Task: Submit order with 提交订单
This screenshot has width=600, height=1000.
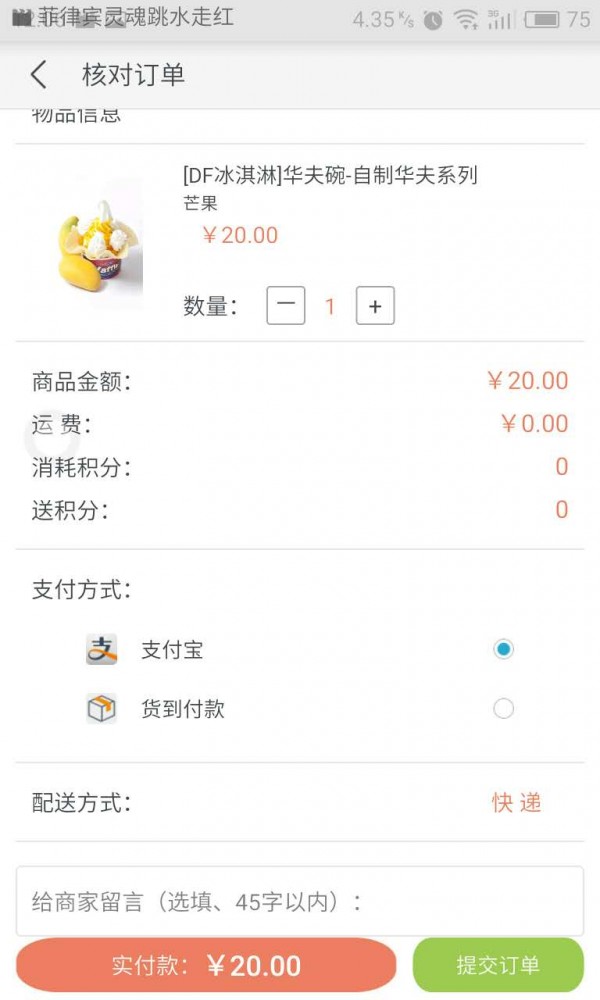Action: coord(498,965)
